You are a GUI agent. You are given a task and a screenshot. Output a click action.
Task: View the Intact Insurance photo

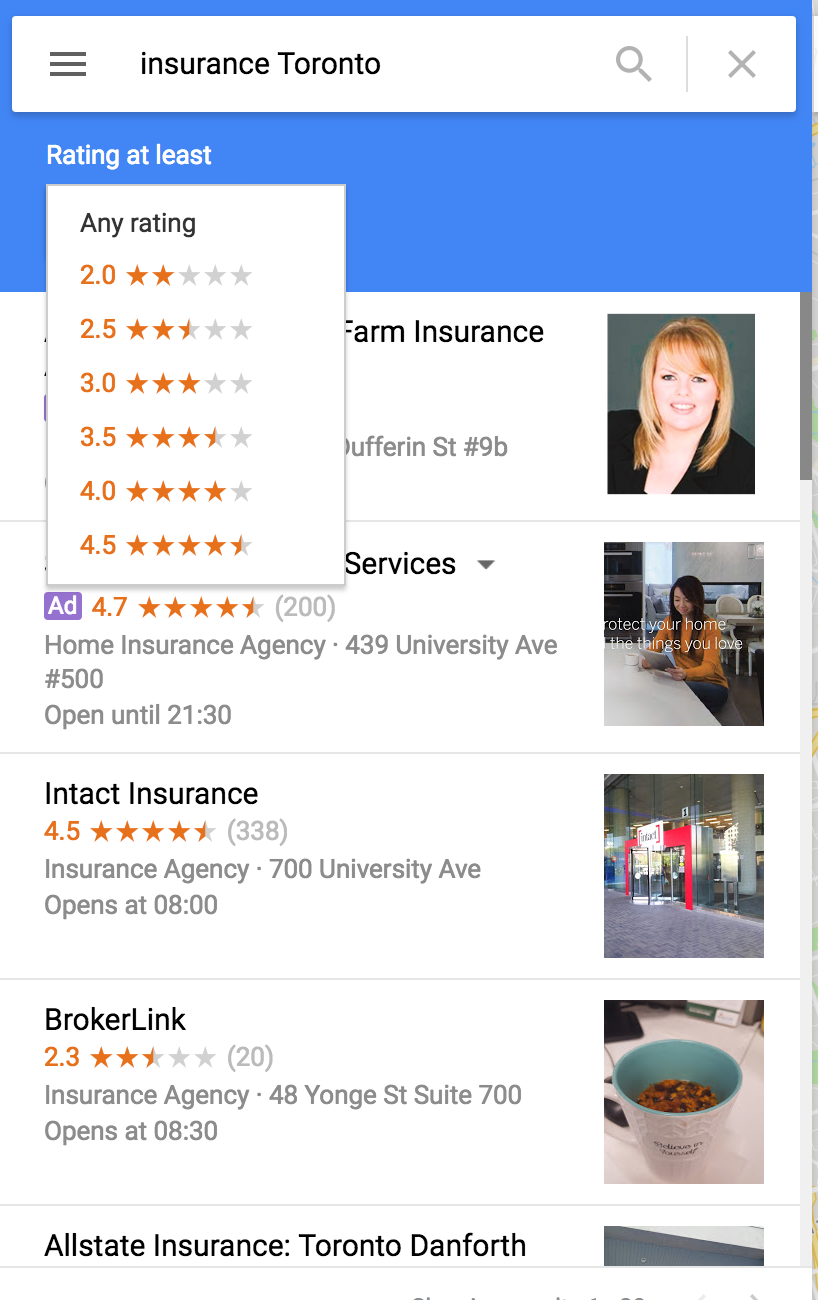coord(683,866)
